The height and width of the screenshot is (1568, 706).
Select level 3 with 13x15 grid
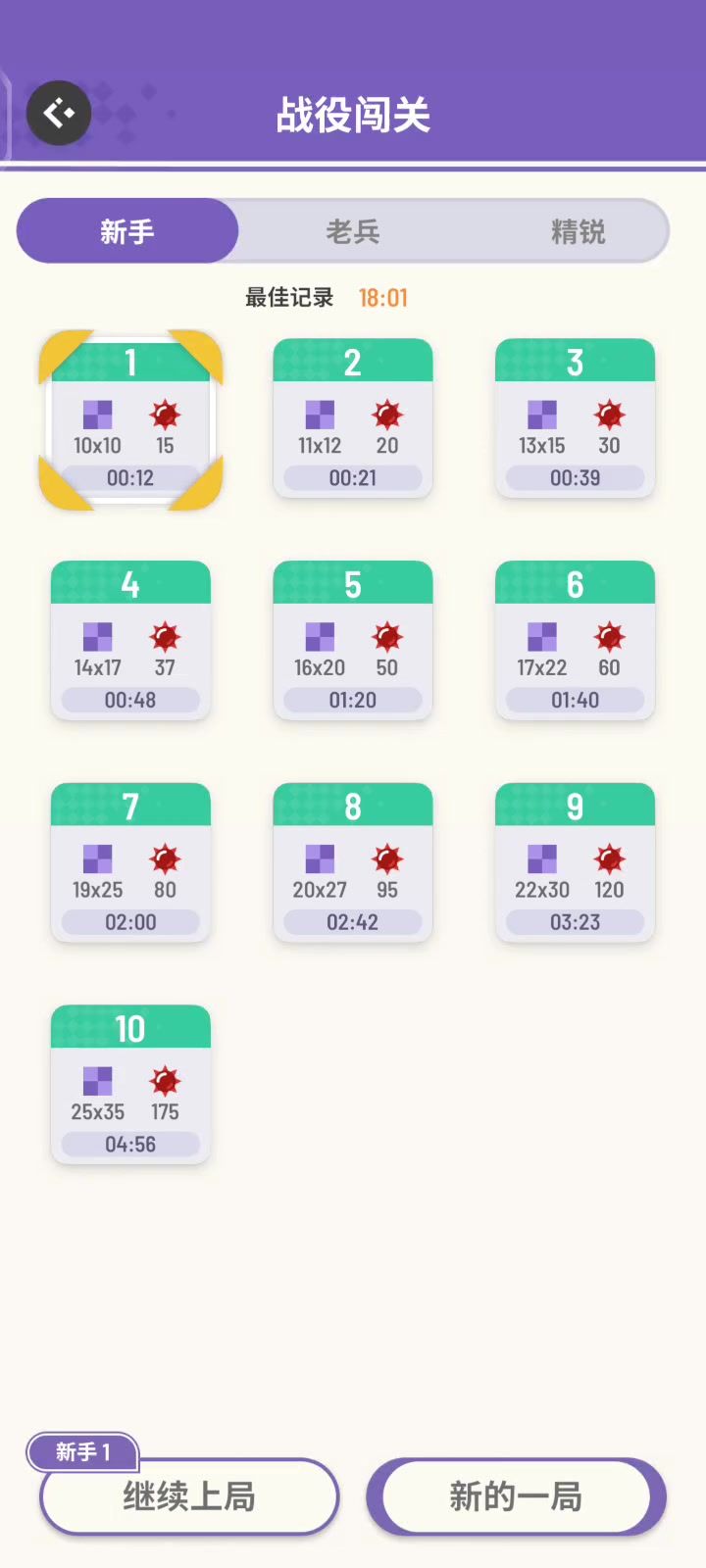coord(575,419)
